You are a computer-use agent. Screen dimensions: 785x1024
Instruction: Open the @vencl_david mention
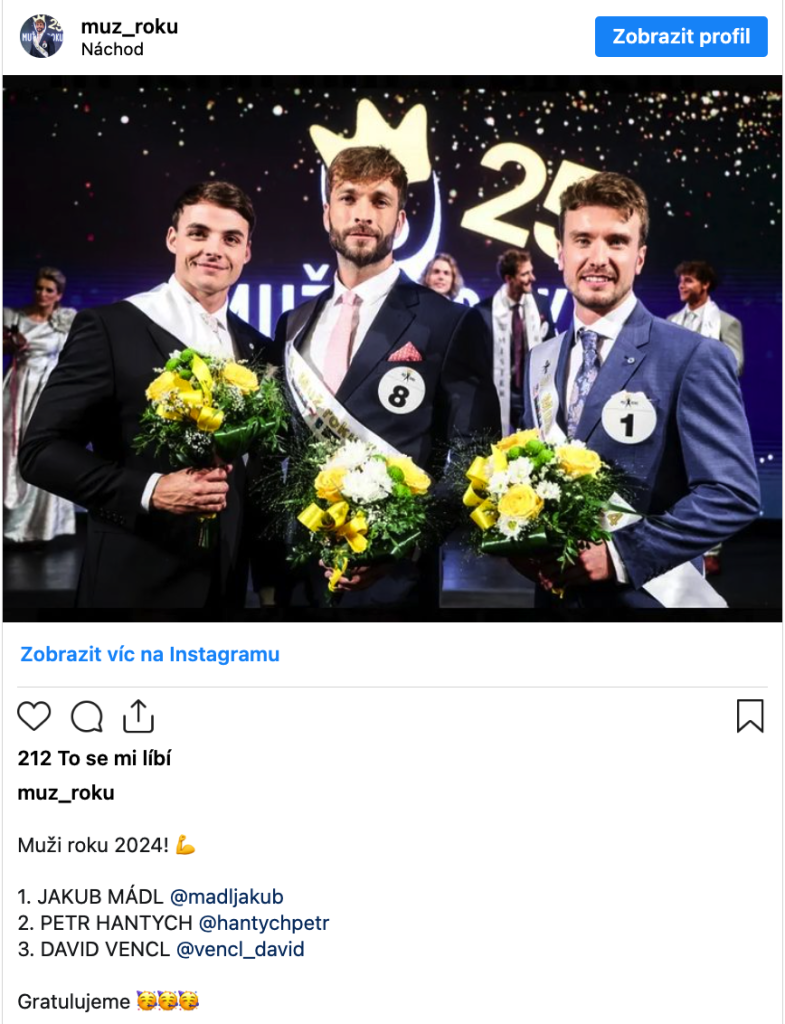[x=240, y=949]
